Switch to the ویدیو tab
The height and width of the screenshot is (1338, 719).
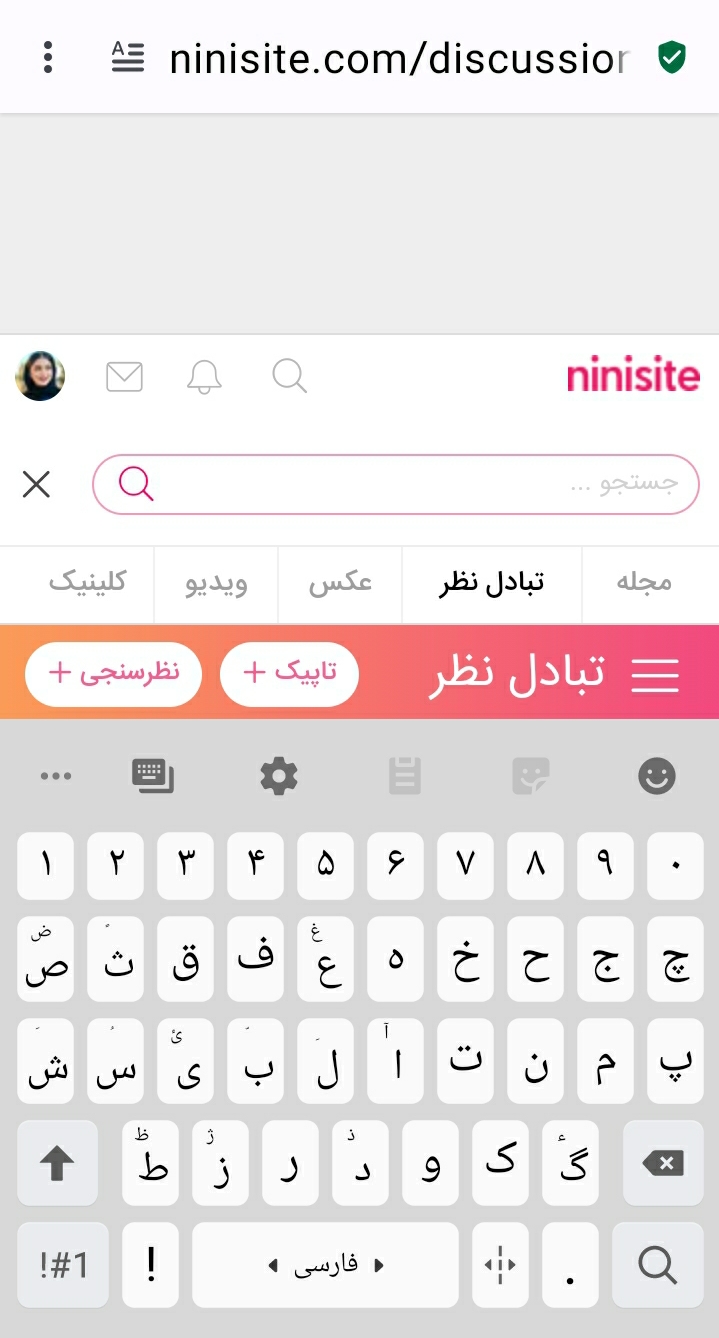point(216,582)
